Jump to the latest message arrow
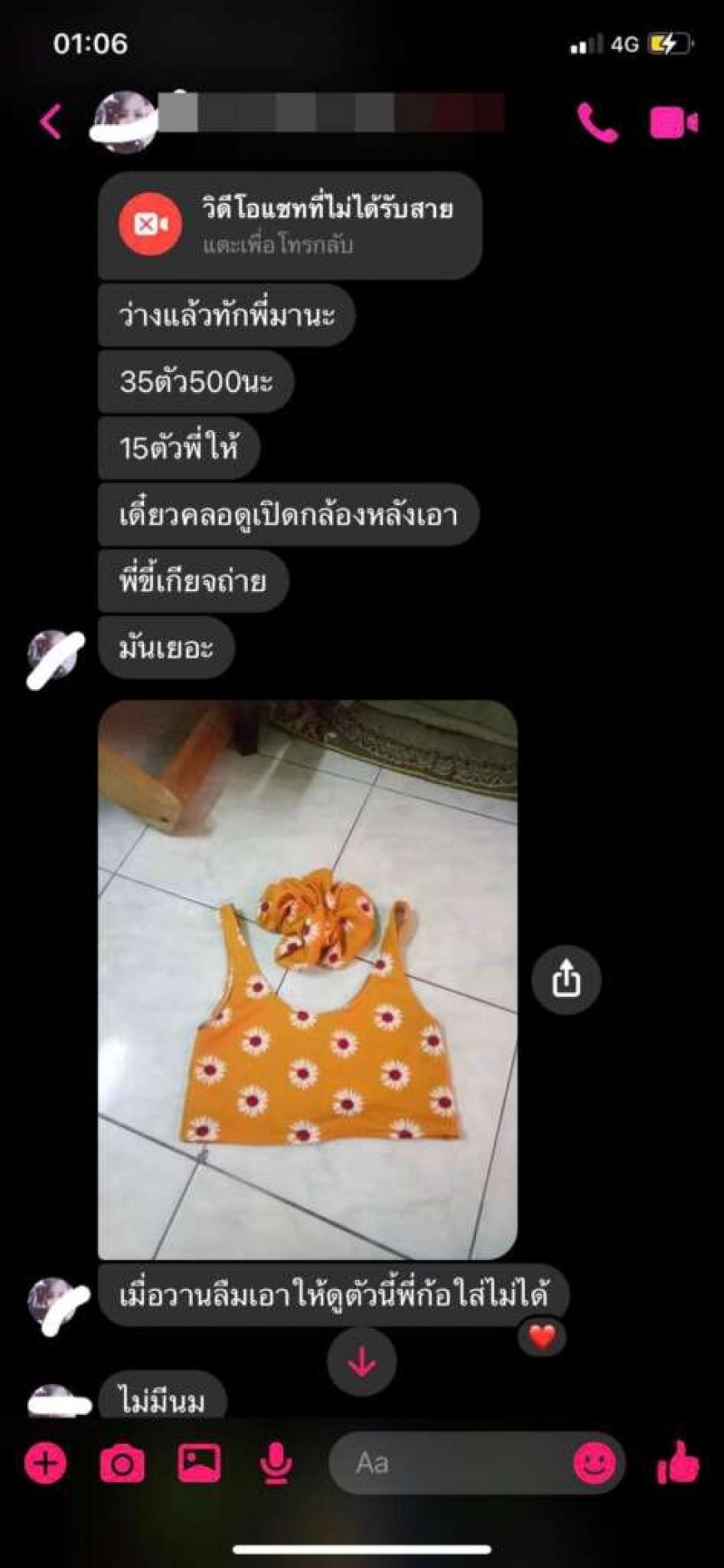724x1568 pixels. [362, 1361]
